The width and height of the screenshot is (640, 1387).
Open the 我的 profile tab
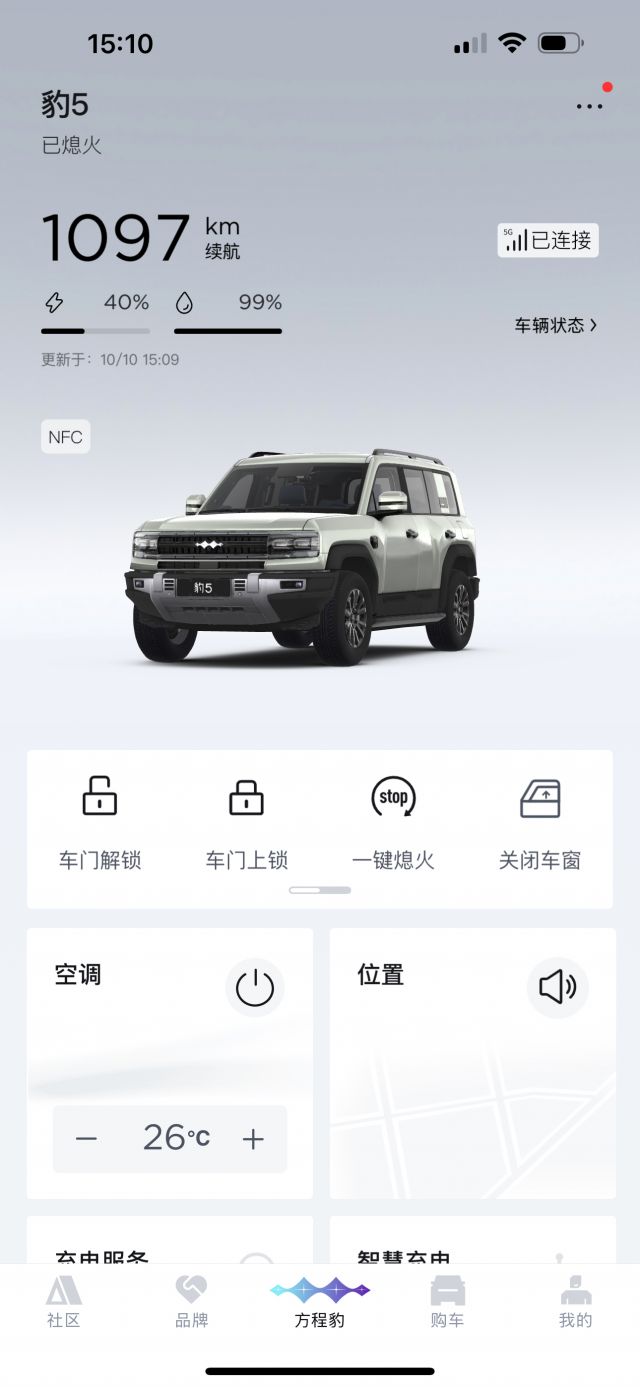(x=575, y=1303)
